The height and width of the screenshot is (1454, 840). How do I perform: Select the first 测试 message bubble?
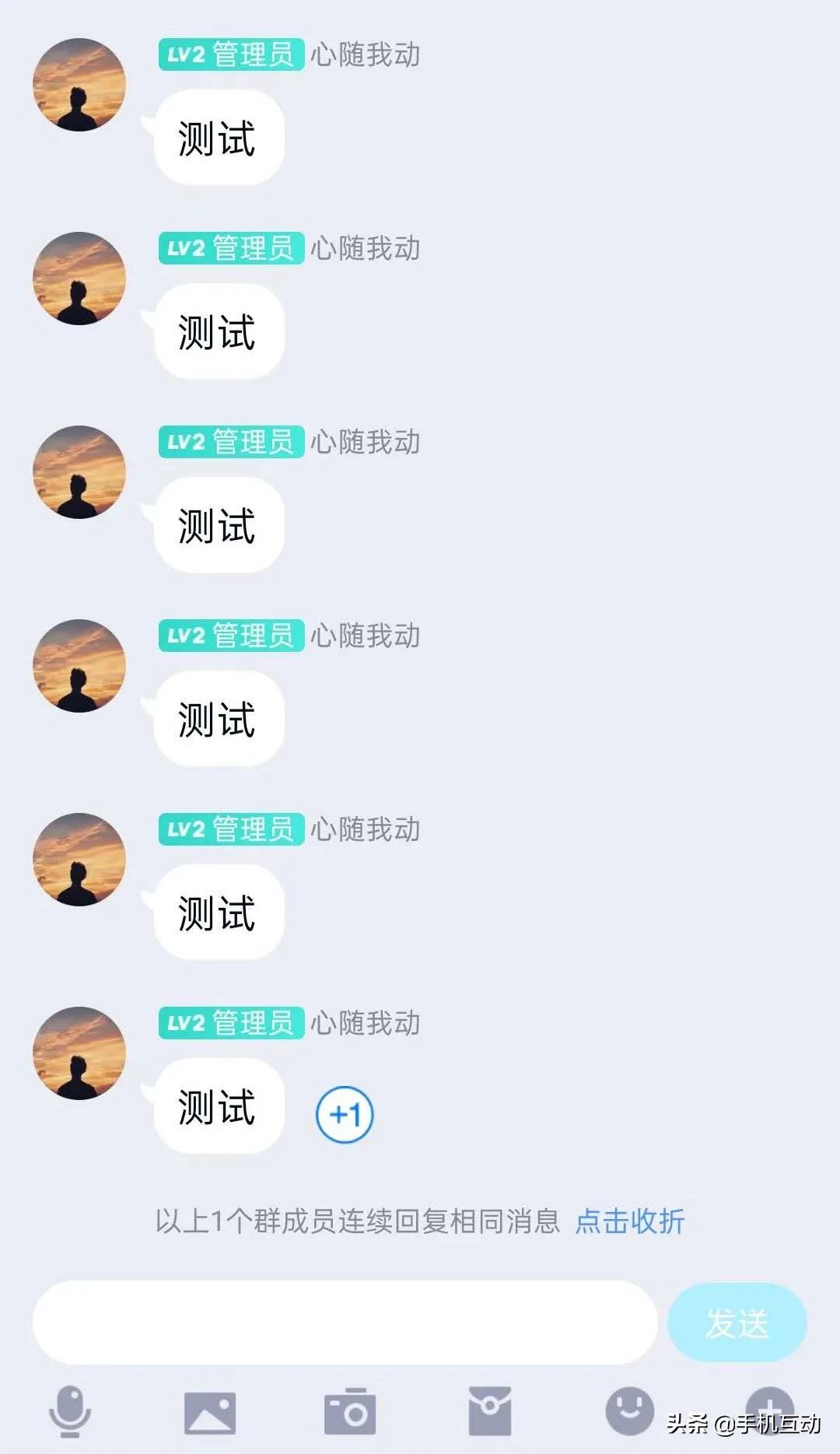pos(218,138)
